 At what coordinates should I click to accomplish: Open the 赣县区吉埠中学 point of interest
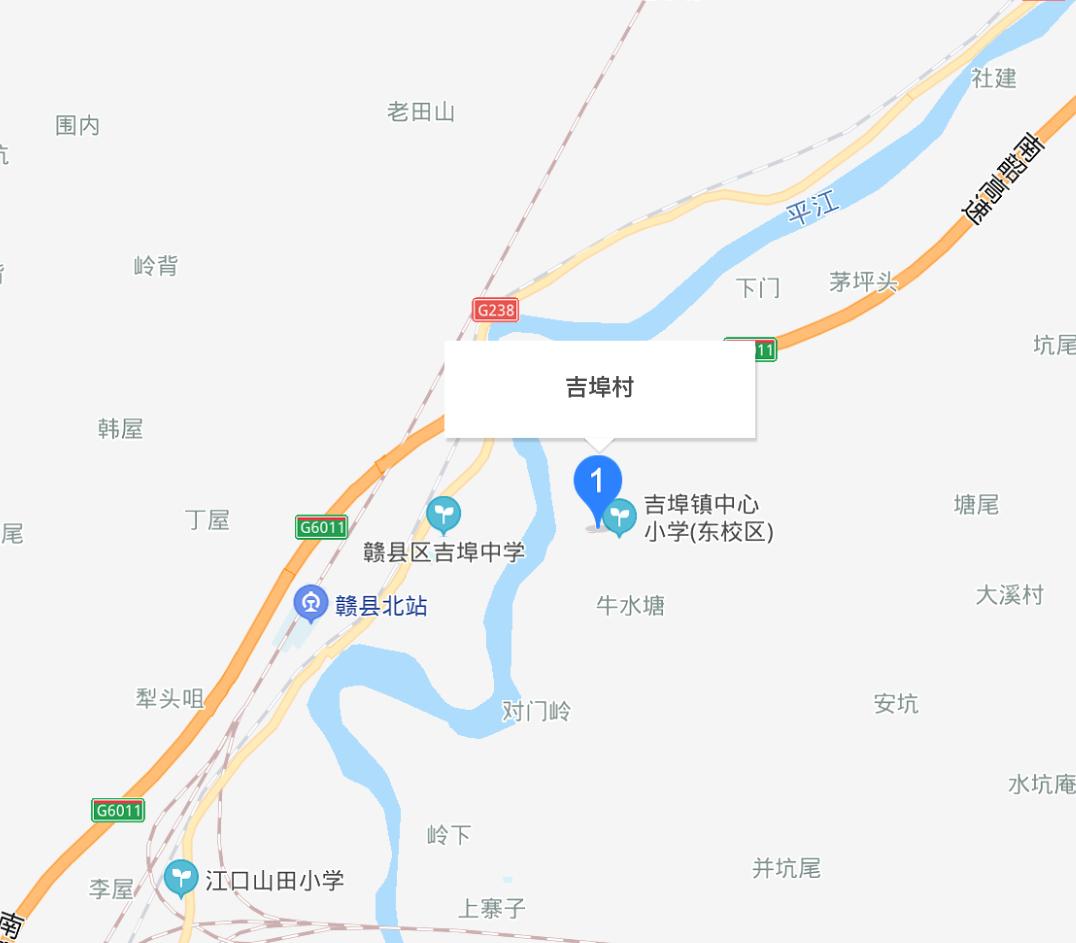pos(443,515)
